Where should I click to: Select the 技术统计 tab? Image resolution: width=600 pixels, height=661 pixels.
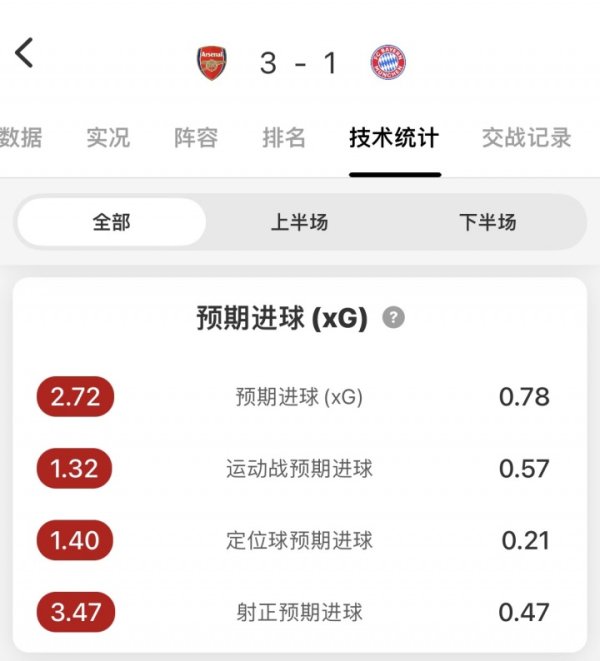click(394, 138)
